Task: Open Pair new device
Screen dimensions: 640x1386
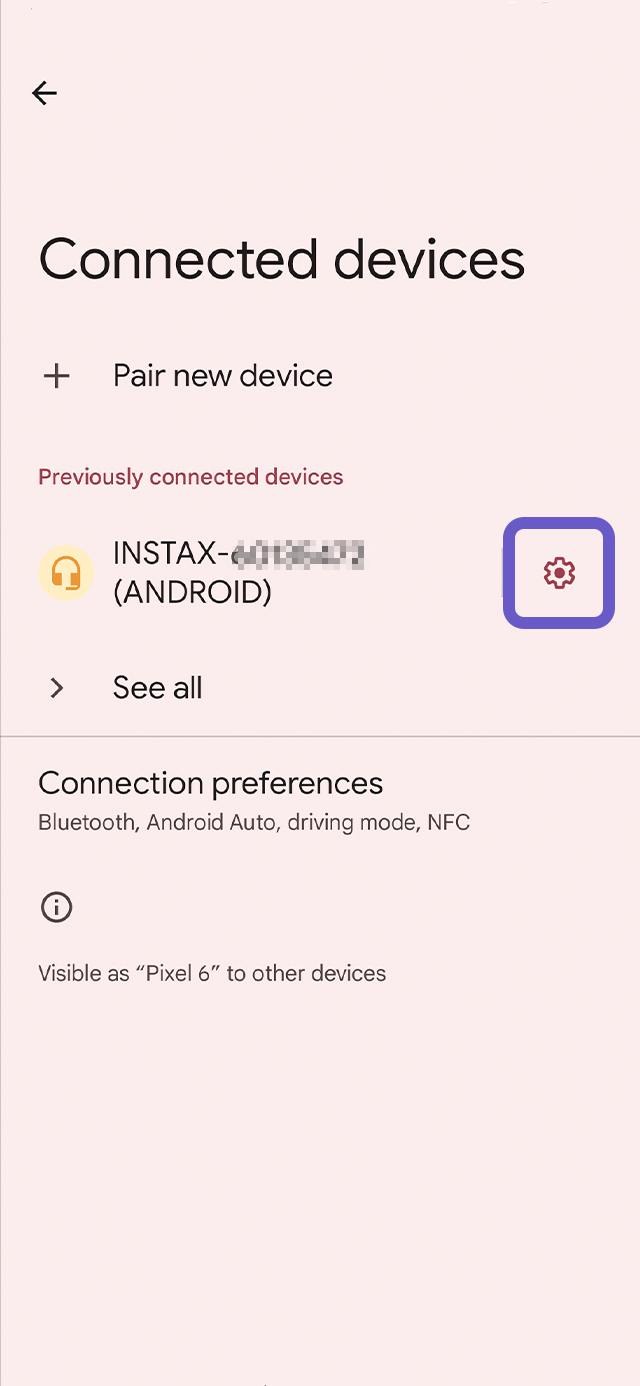Action: click(222, 376)
